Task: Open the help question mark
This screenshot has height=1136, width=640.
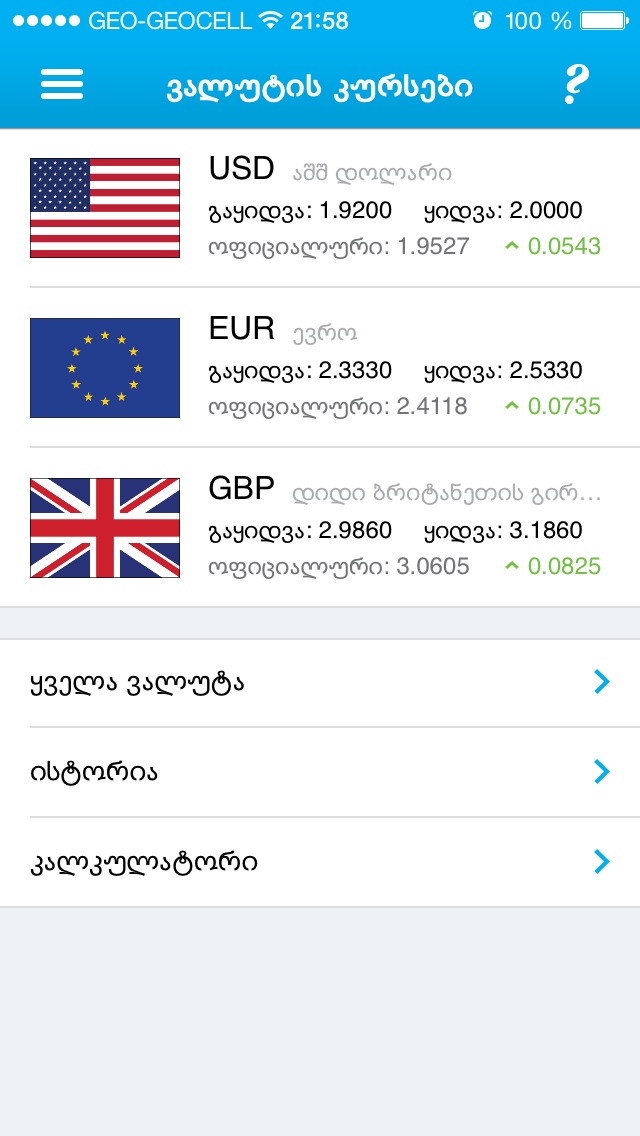Action: tap(574, 85)
